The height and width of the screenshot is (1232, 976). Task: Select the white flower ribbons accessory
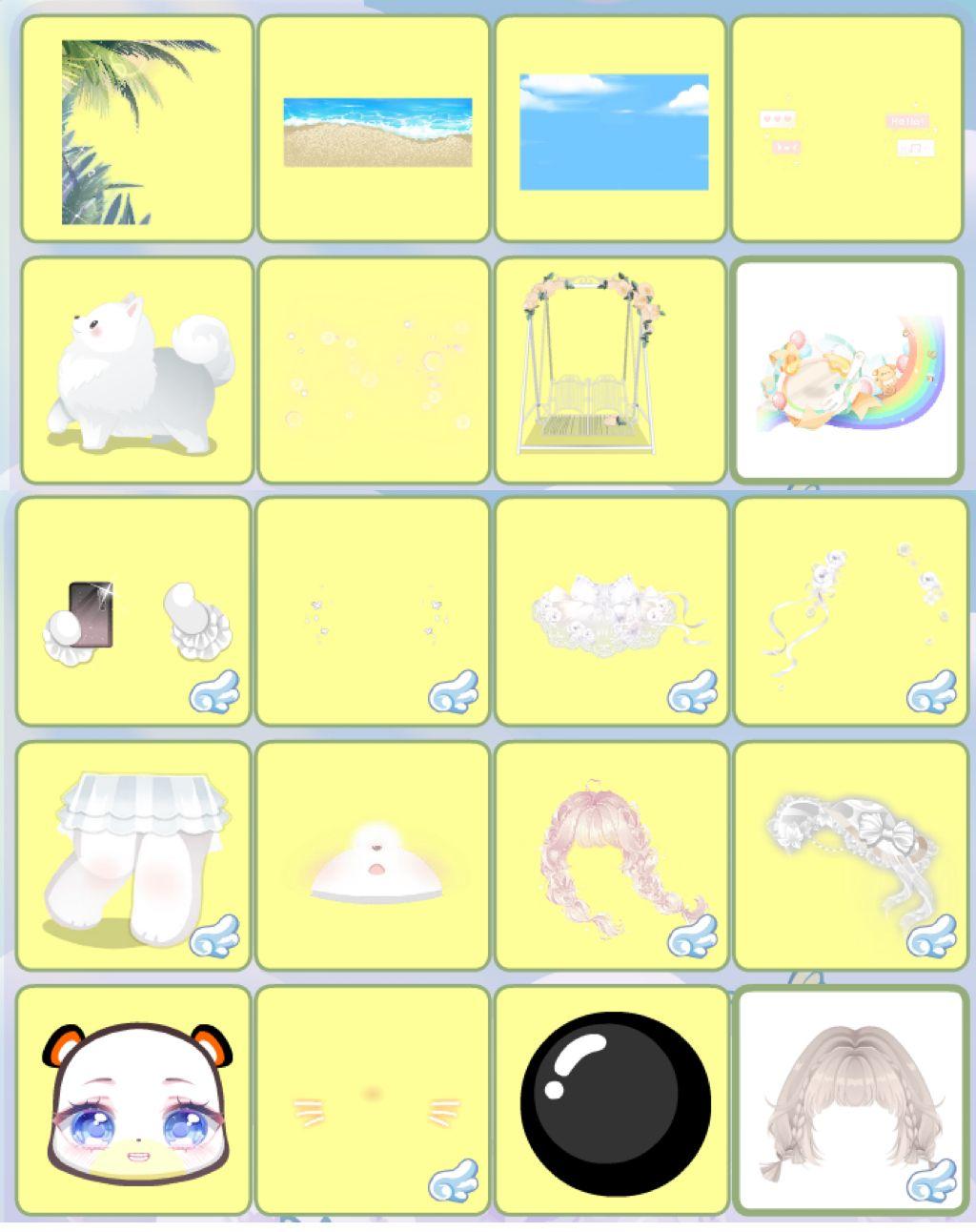850,611
